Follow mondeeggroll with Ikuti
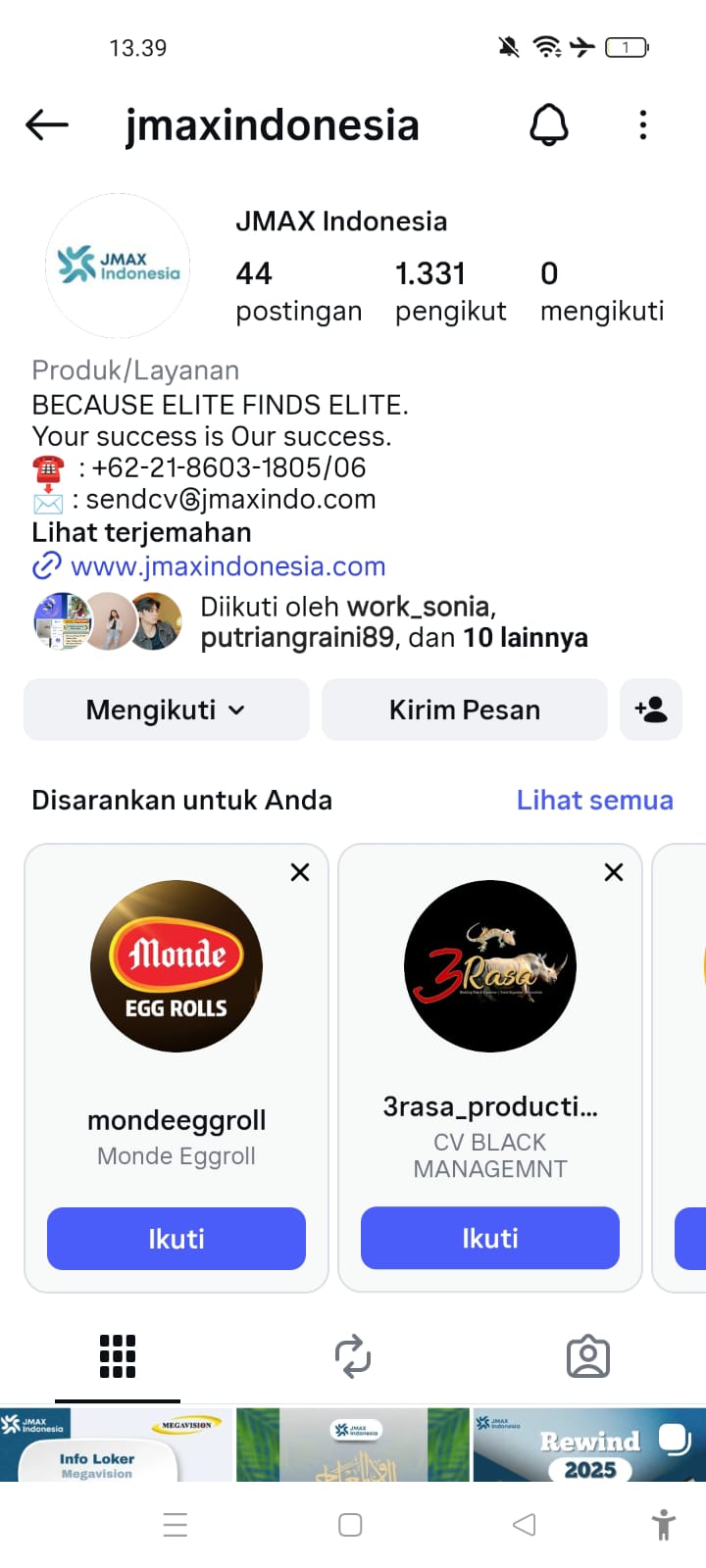The height and width of the screenshot is (1568, 706). pyautogui.click(x=176, y=1239)
